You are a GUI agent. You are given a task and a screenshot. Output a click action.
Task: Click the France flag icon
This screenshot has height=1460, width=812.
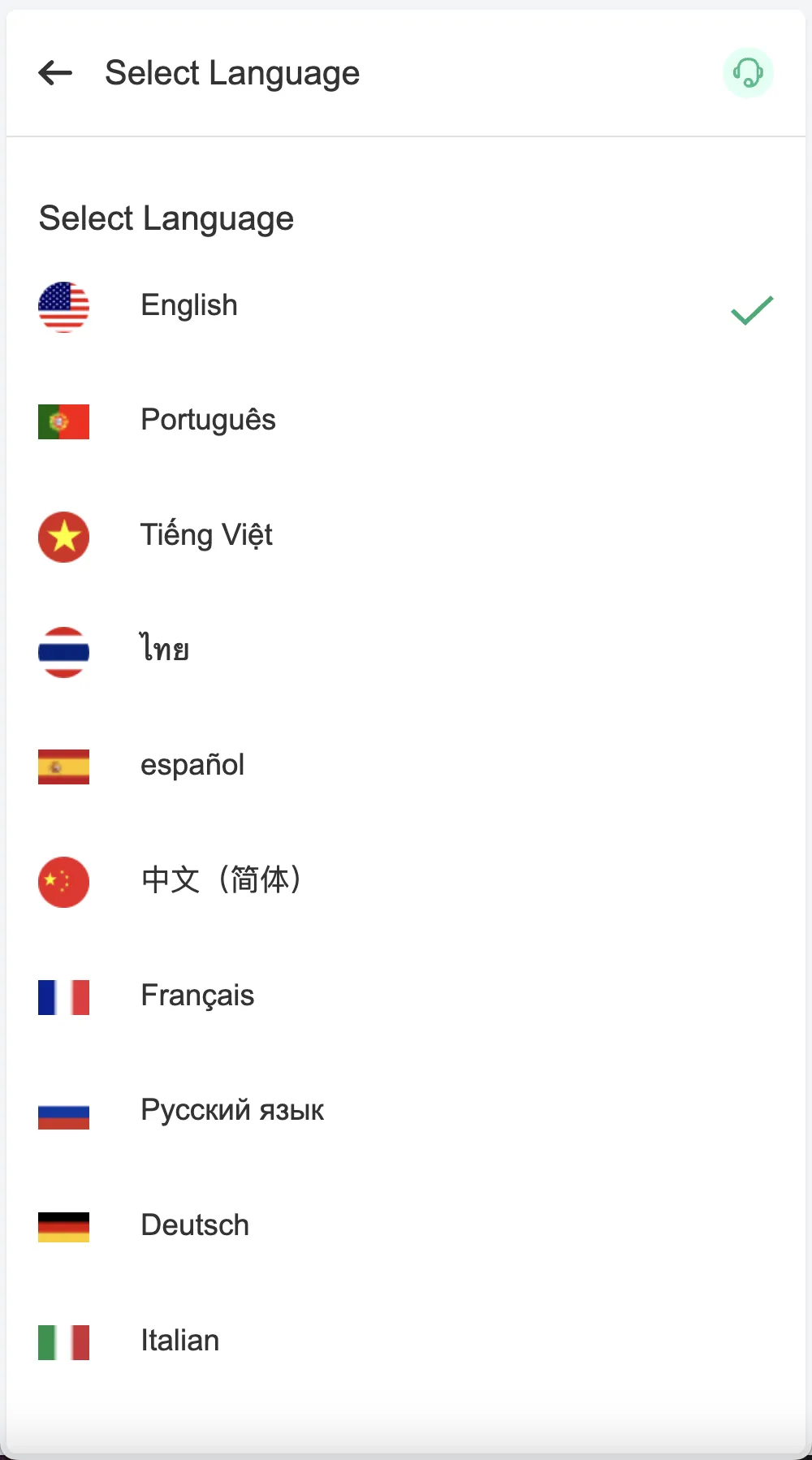(x=63, y=996)
